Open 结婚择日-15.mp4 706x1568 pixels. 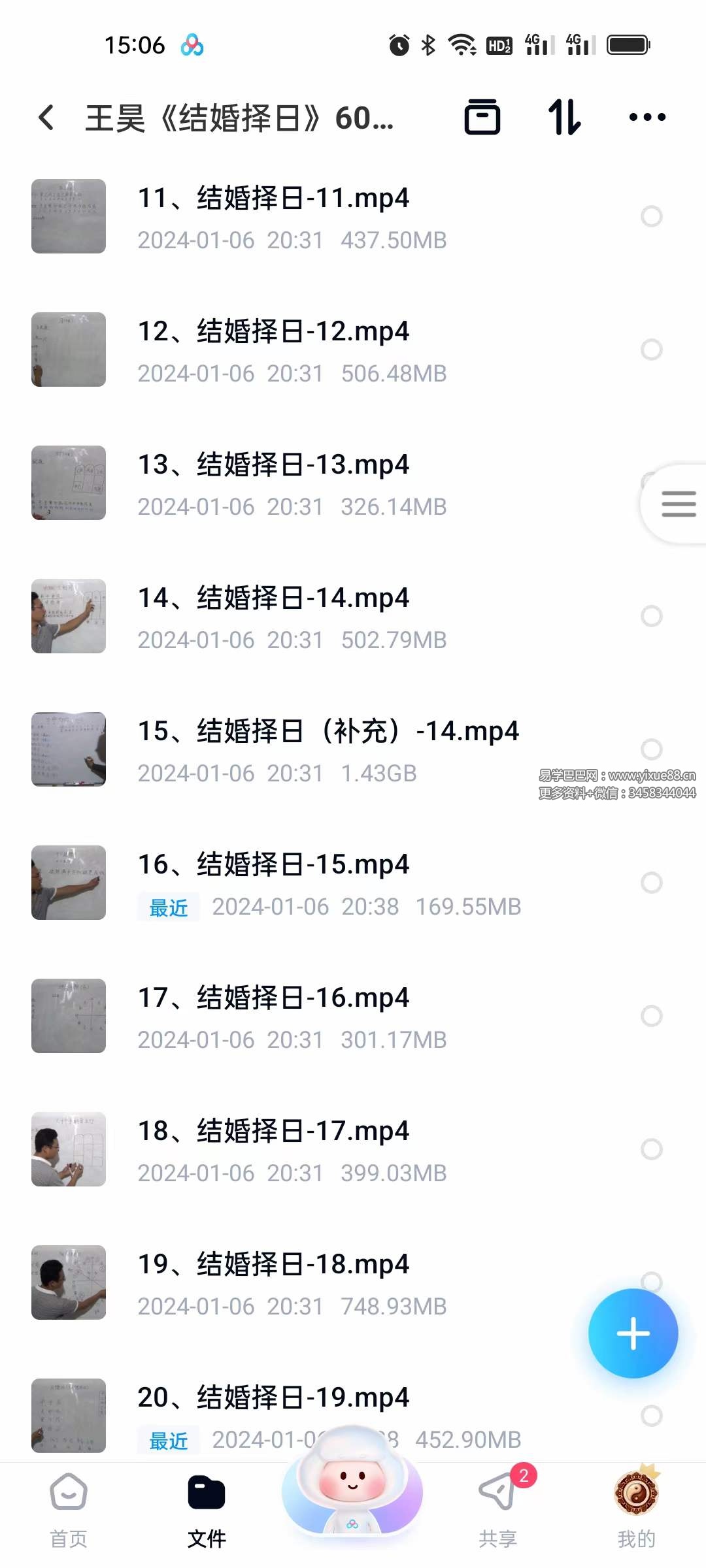pyautogui.click(x=275, y=864)
